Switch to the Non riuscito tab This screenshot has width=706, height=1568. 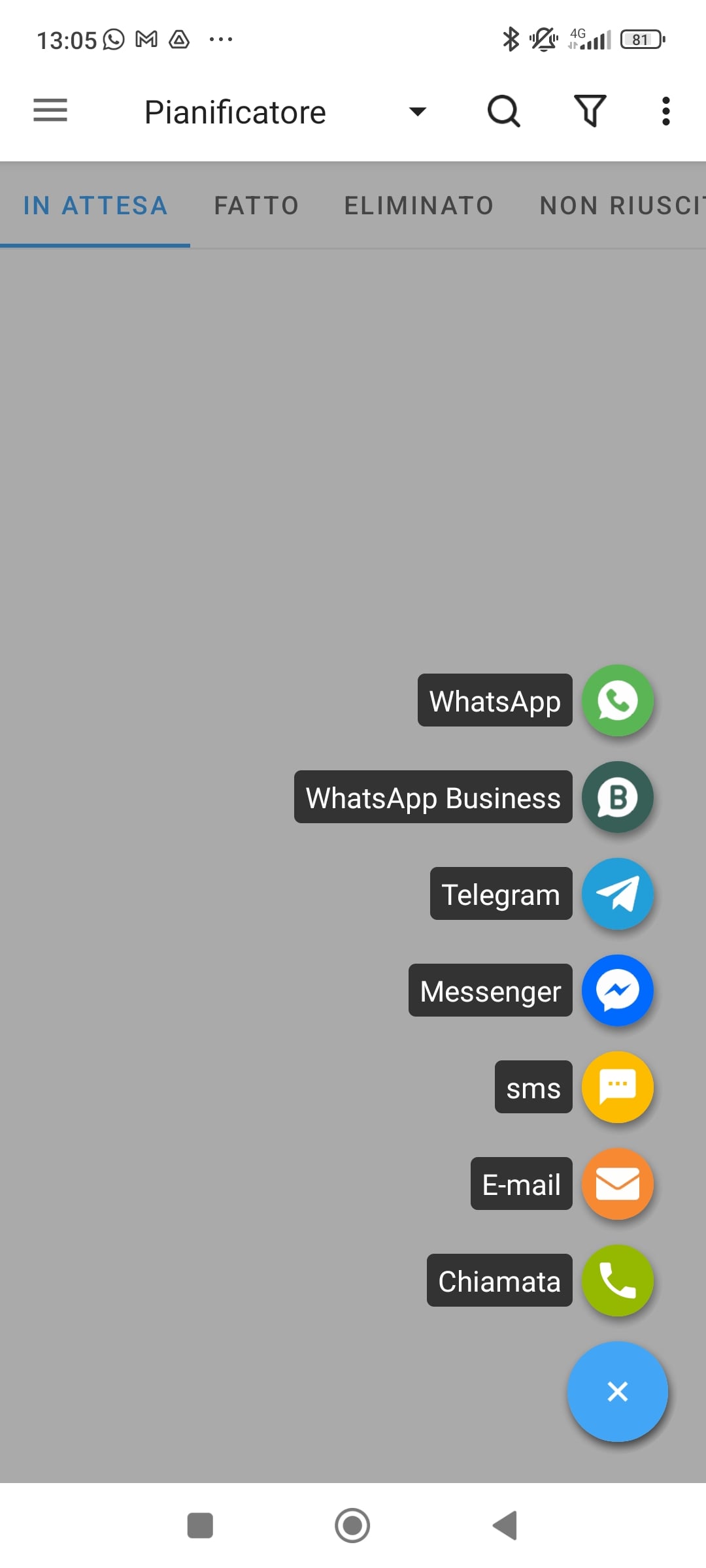point(621,206)
